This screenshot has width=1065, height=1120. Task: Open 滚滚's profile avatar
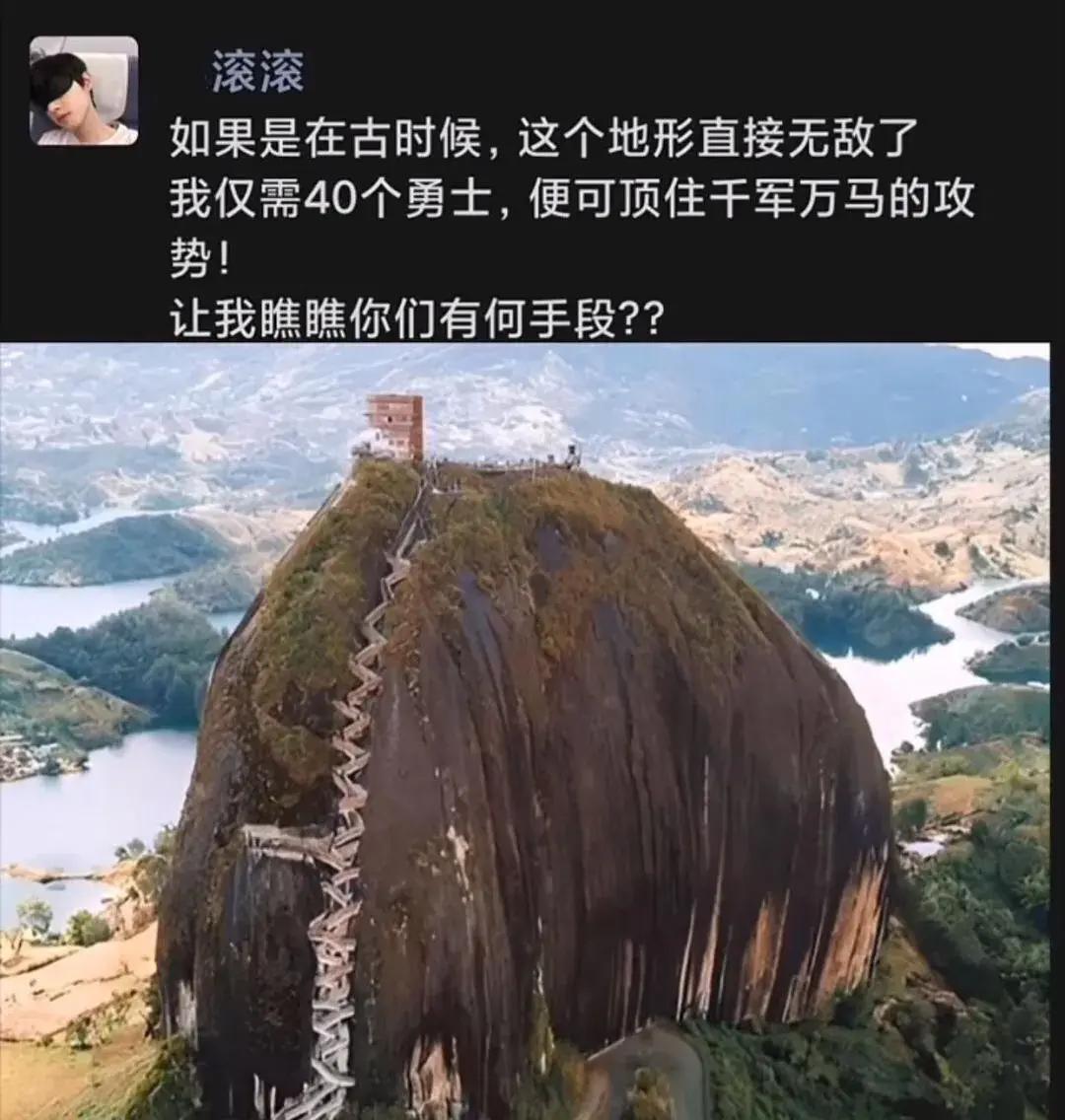(x=84, y=91)
